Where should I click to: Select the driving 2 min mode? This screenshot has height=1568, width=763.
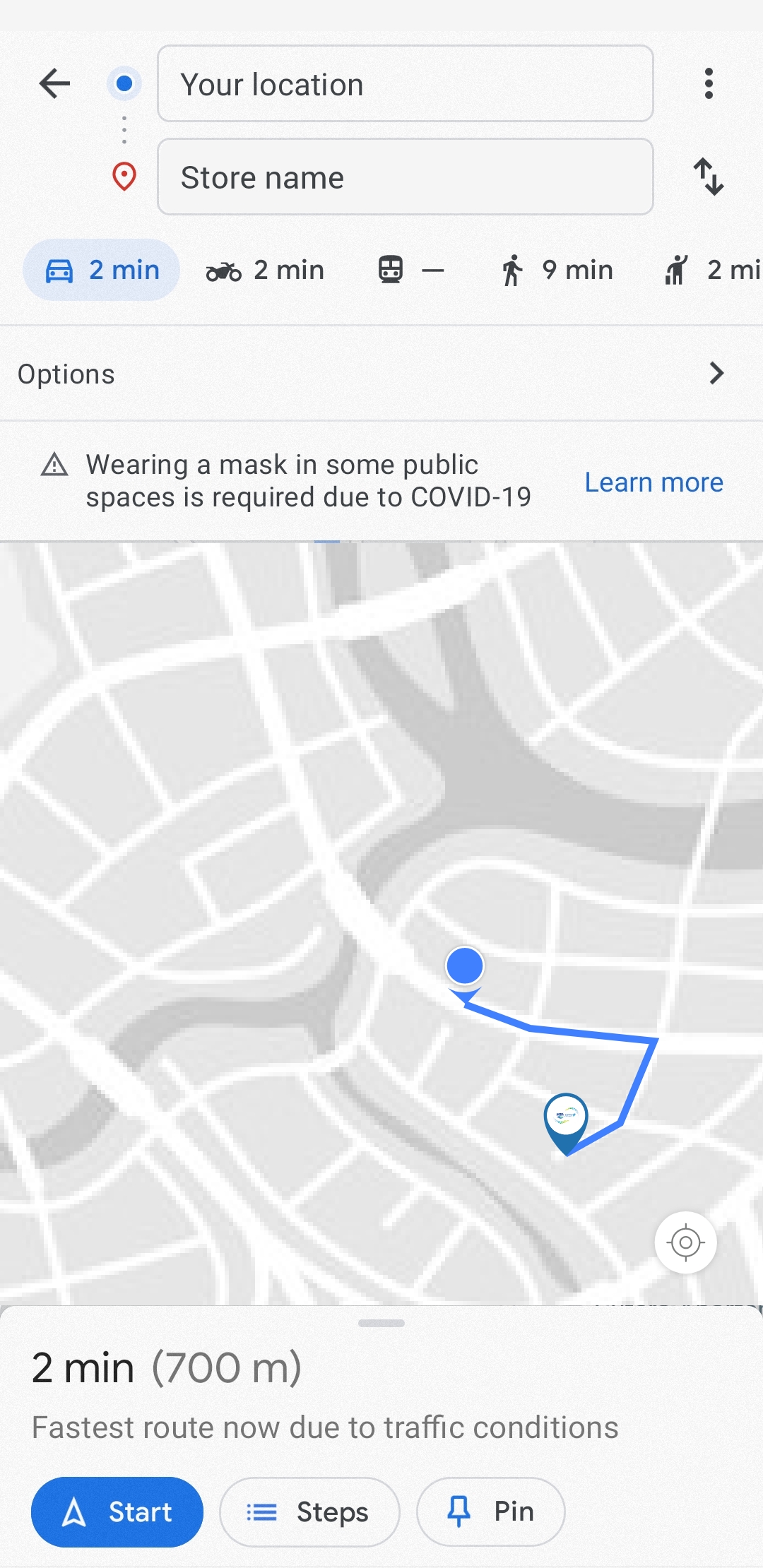pos(102,270)
